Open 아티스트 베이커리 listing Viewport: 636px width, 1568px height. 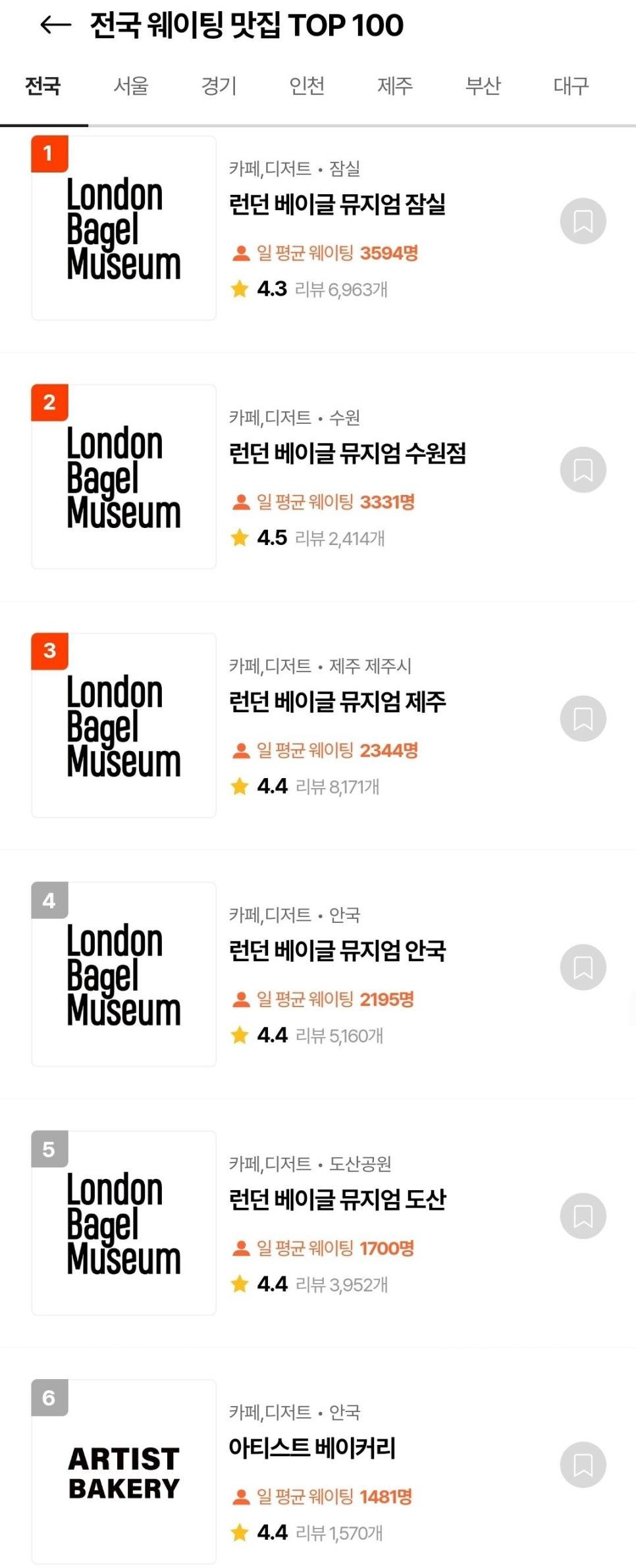[312, 1449]
